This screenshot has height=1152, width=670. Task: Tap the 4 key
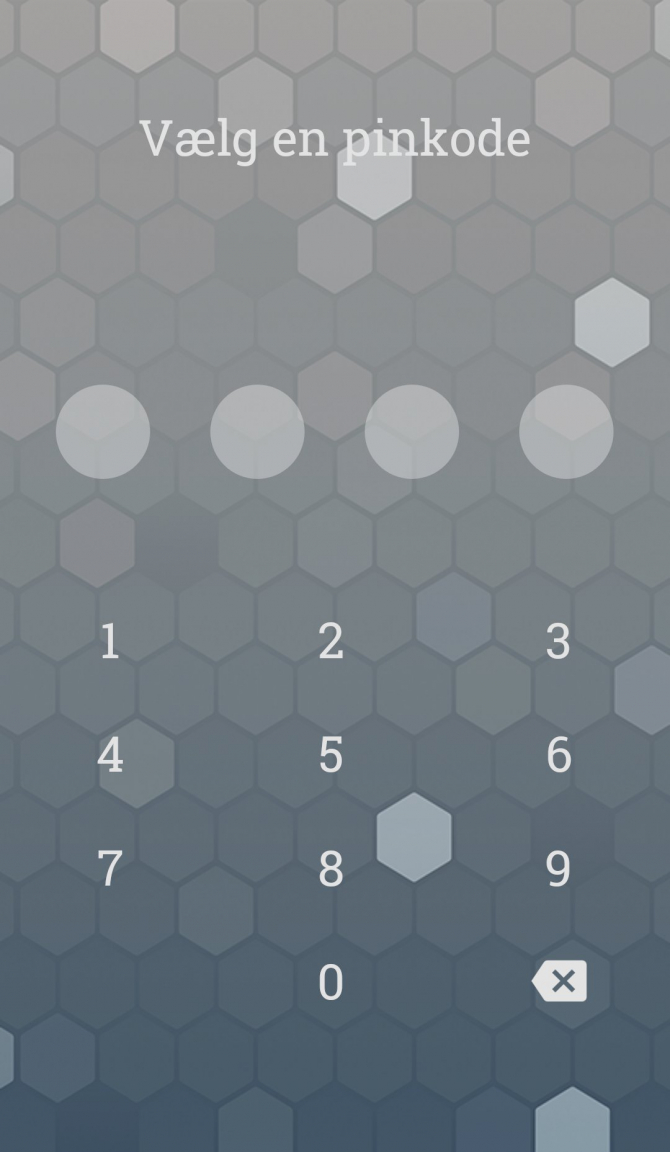(x=110, y=755)
